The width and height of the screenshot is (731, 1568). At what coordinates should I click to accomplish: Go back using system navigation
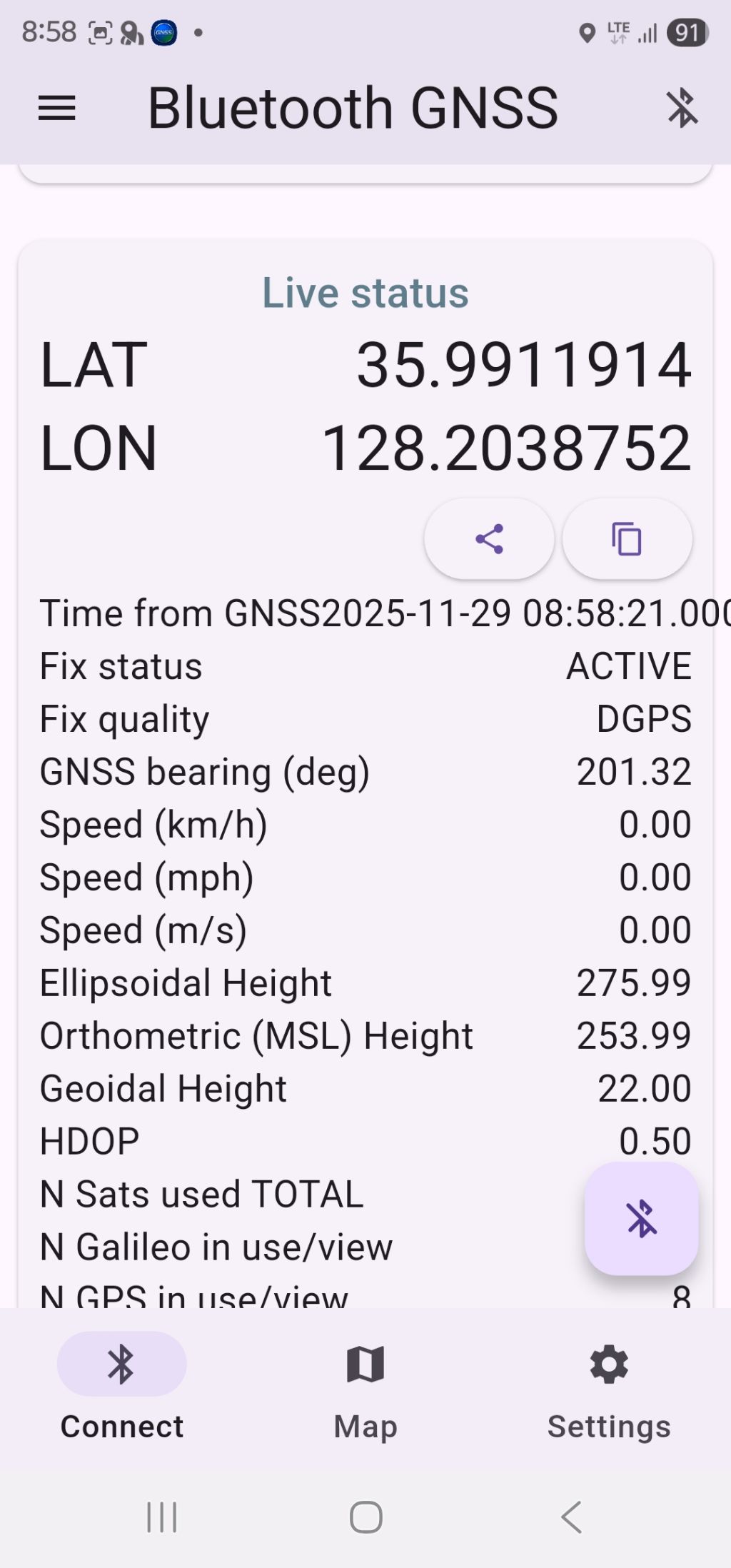[571, 1517]
